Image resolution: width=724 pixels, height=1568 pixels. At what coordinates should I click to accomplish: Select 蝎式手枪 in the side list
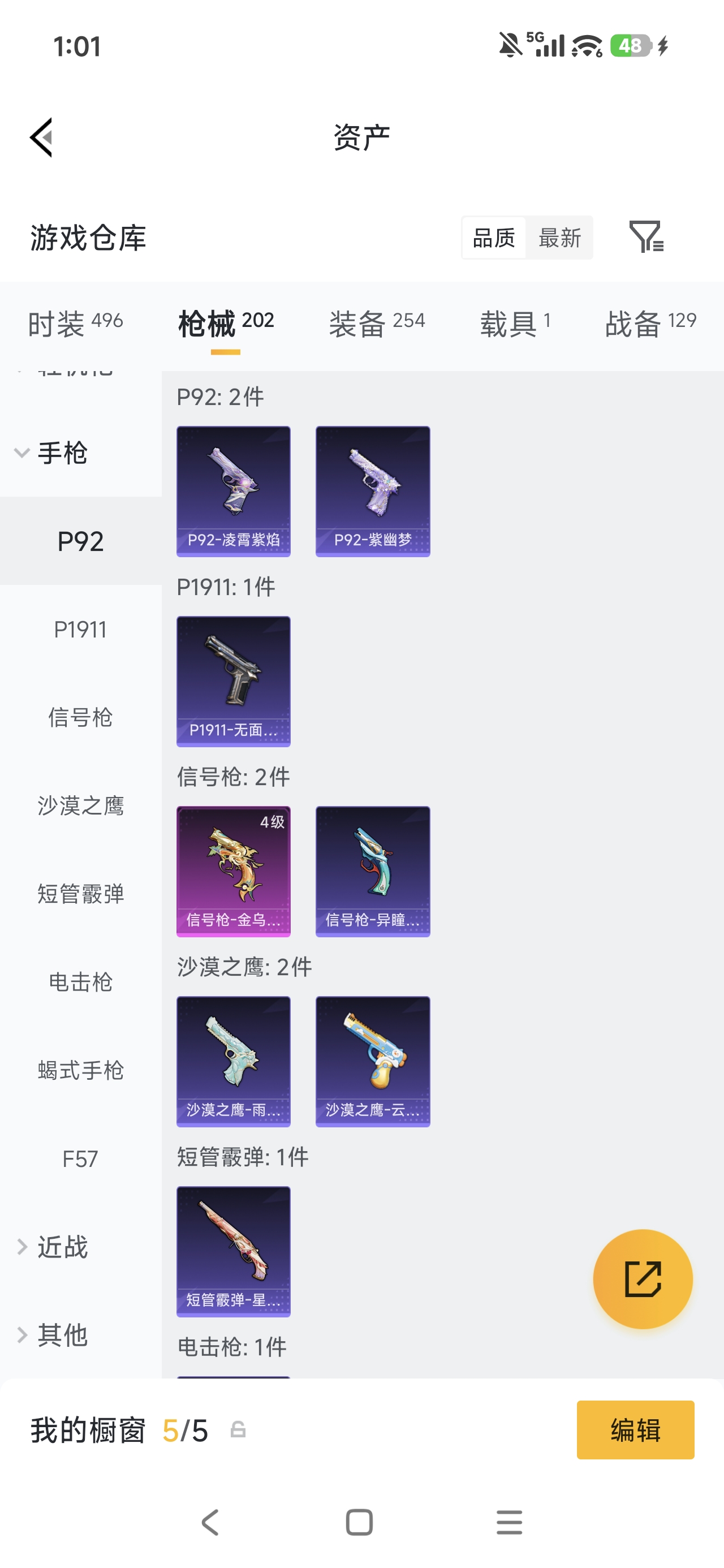(80, 1070)
